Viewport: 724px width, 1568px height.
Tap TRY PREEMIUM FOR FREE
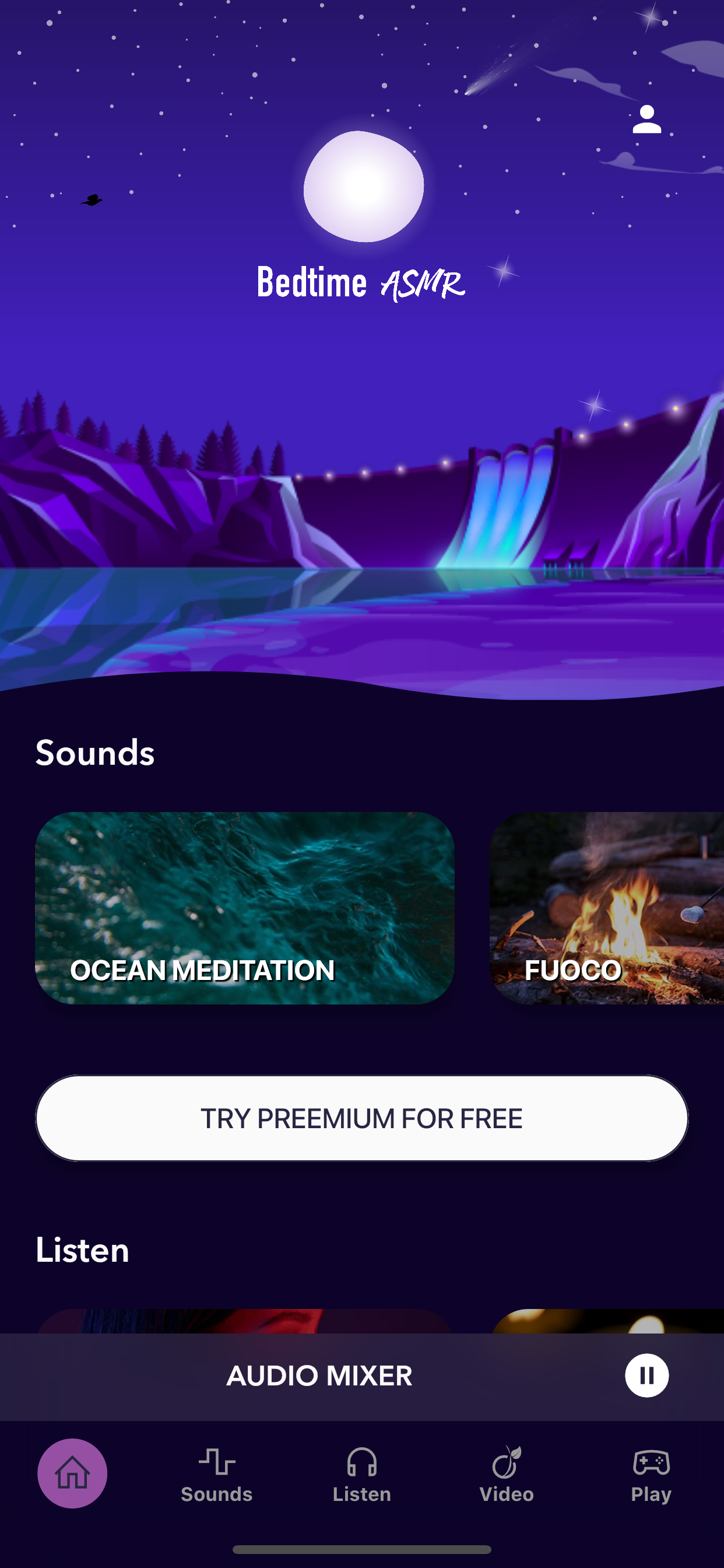(x=362, y=1118)
